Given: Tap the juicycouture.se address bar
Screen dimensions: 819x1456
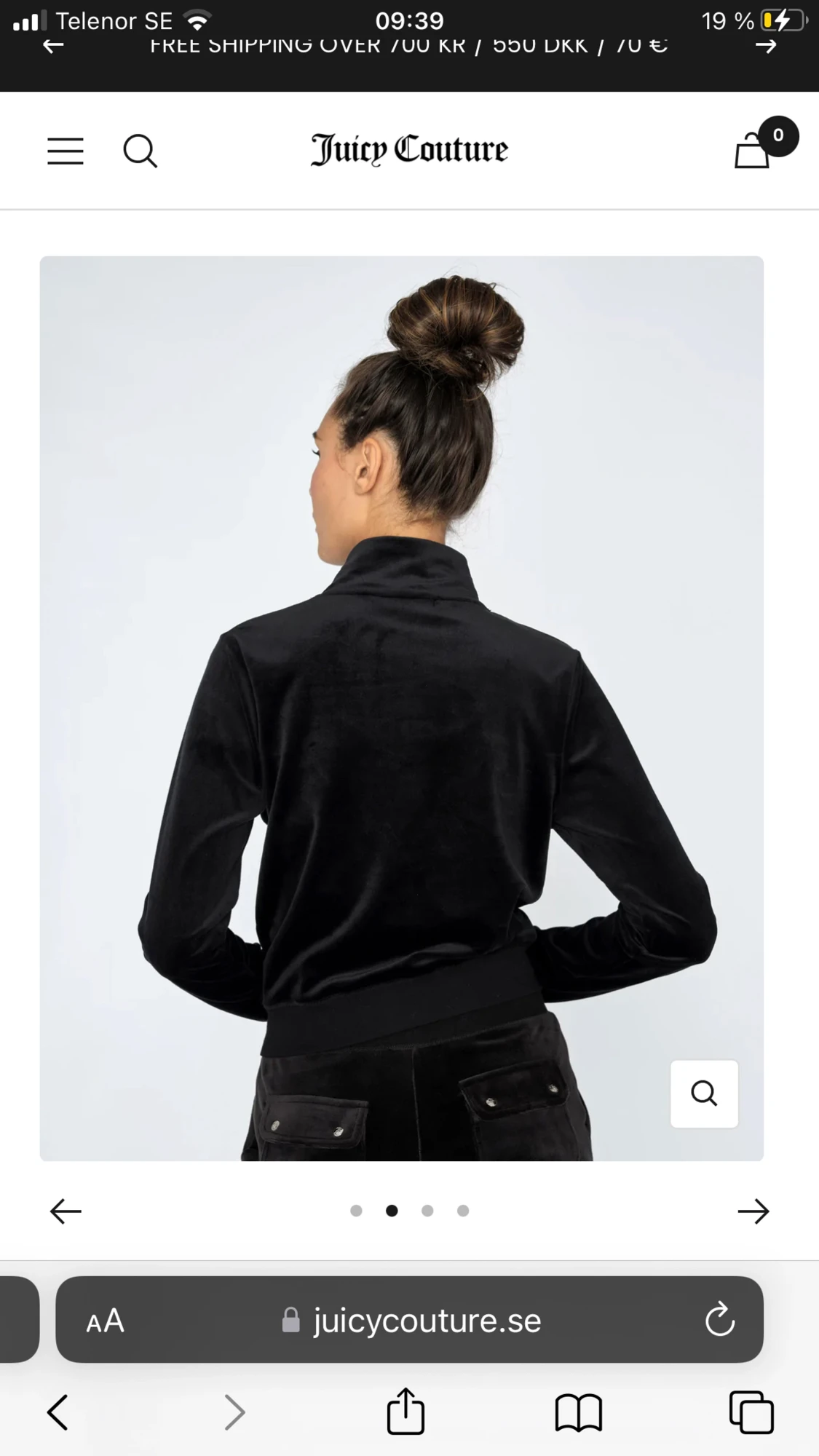Looking at the screenshot, I should pyautogui.click(x=410, y=1319).
